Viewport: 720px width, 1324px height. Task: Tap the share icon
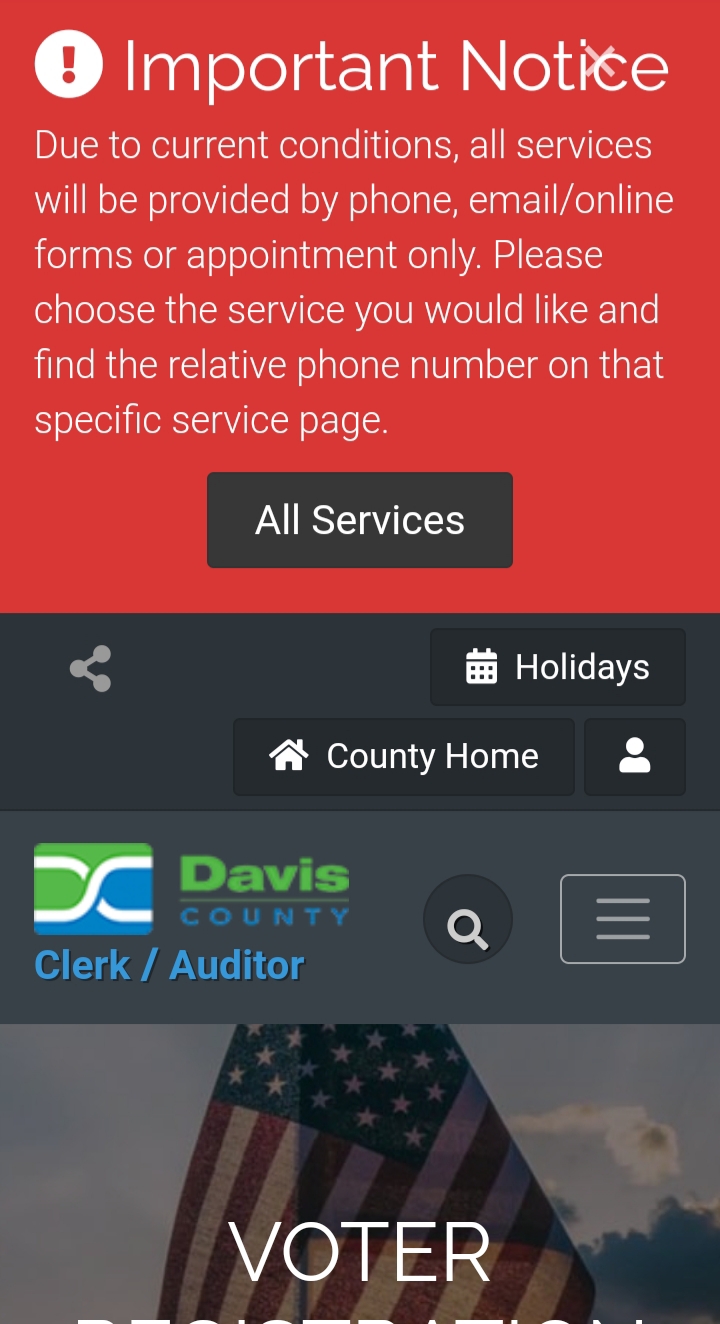tap(90, 668)
